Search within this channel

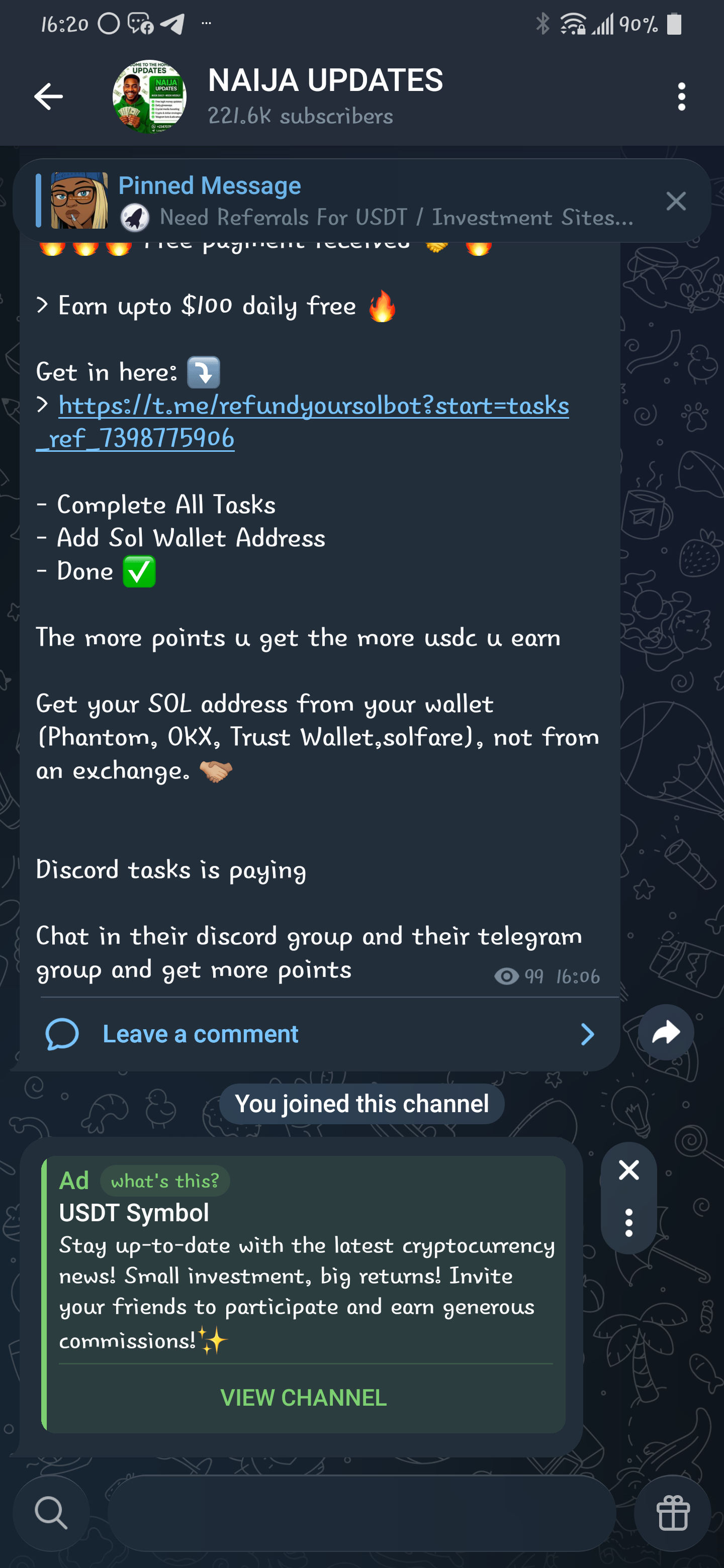(51, 1513)
